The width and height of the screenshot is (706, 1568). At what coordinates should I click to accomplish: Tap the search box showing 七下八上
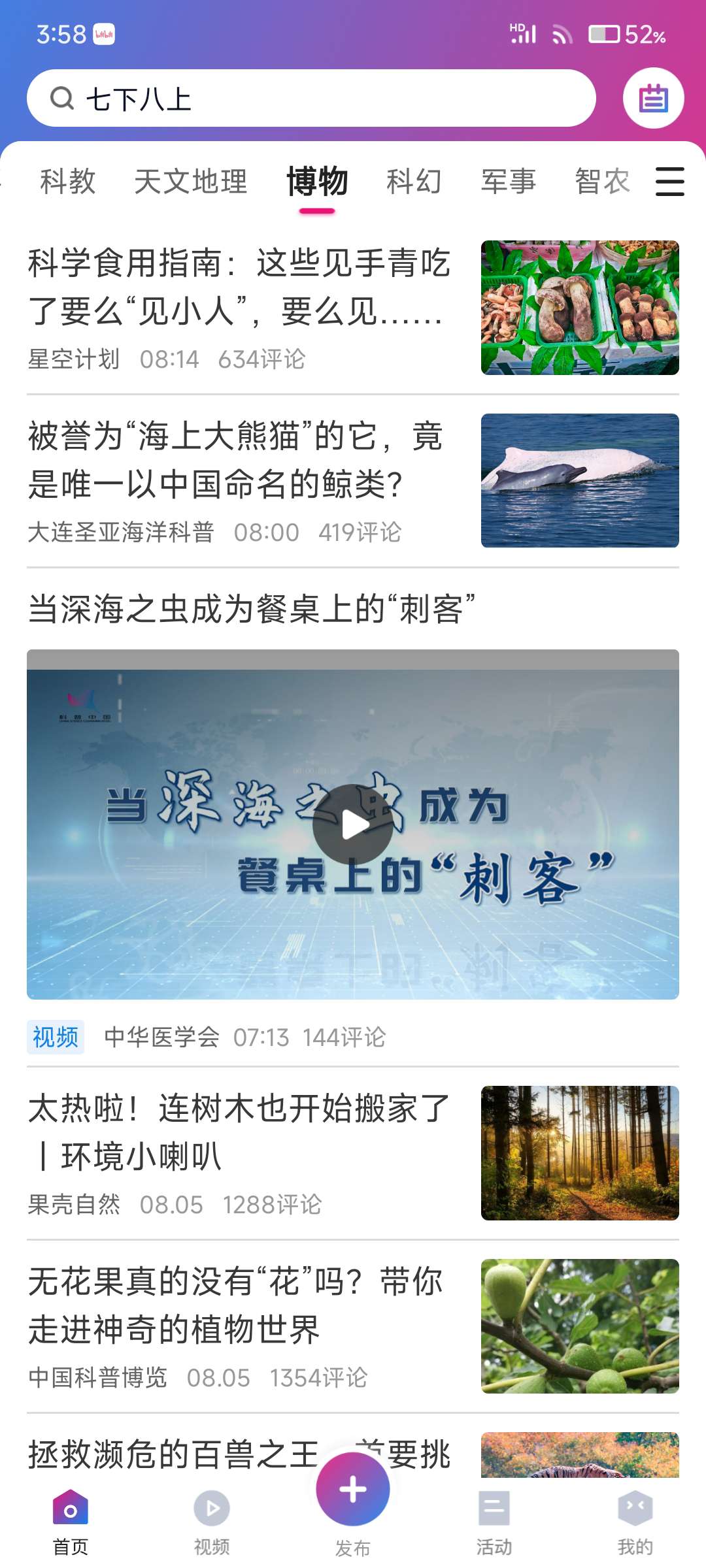(x=311, y=99)
